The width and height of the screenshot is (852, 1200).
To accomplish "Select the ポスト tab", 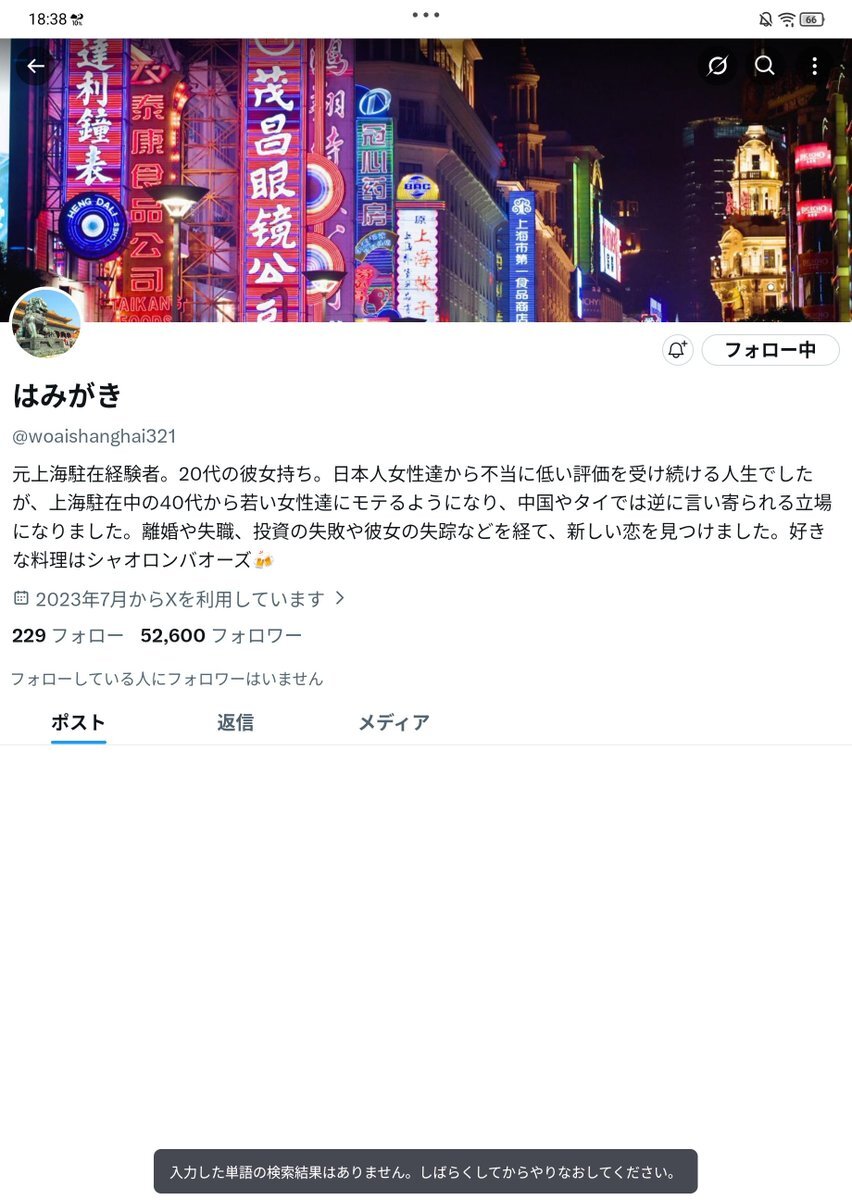I will click(78, 722).
